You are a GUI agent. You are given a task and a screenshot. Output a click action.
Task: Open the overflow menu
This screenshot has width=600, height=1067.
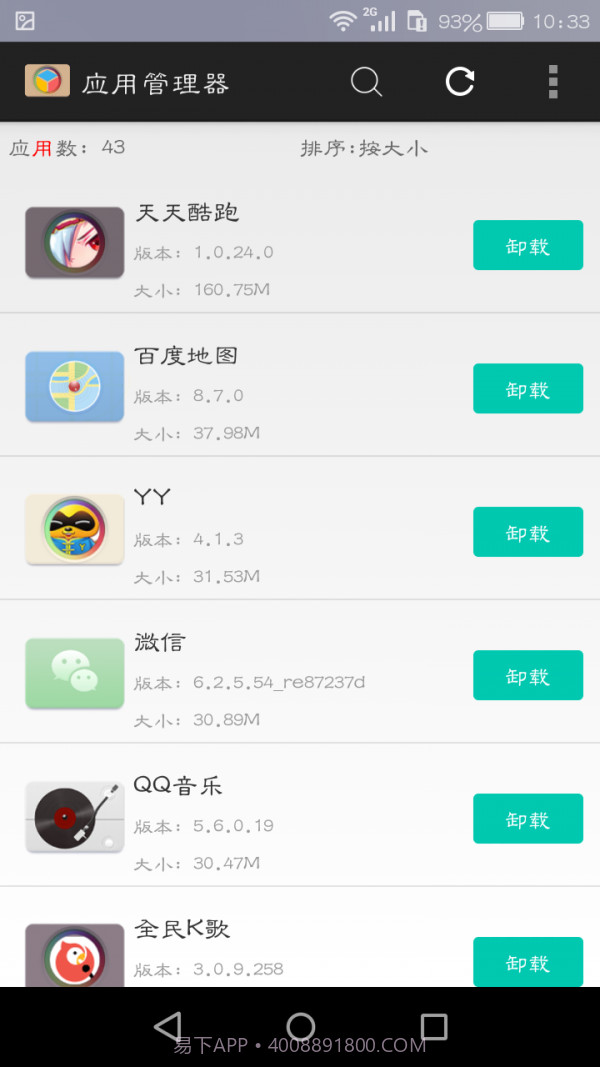coord(553,82)
